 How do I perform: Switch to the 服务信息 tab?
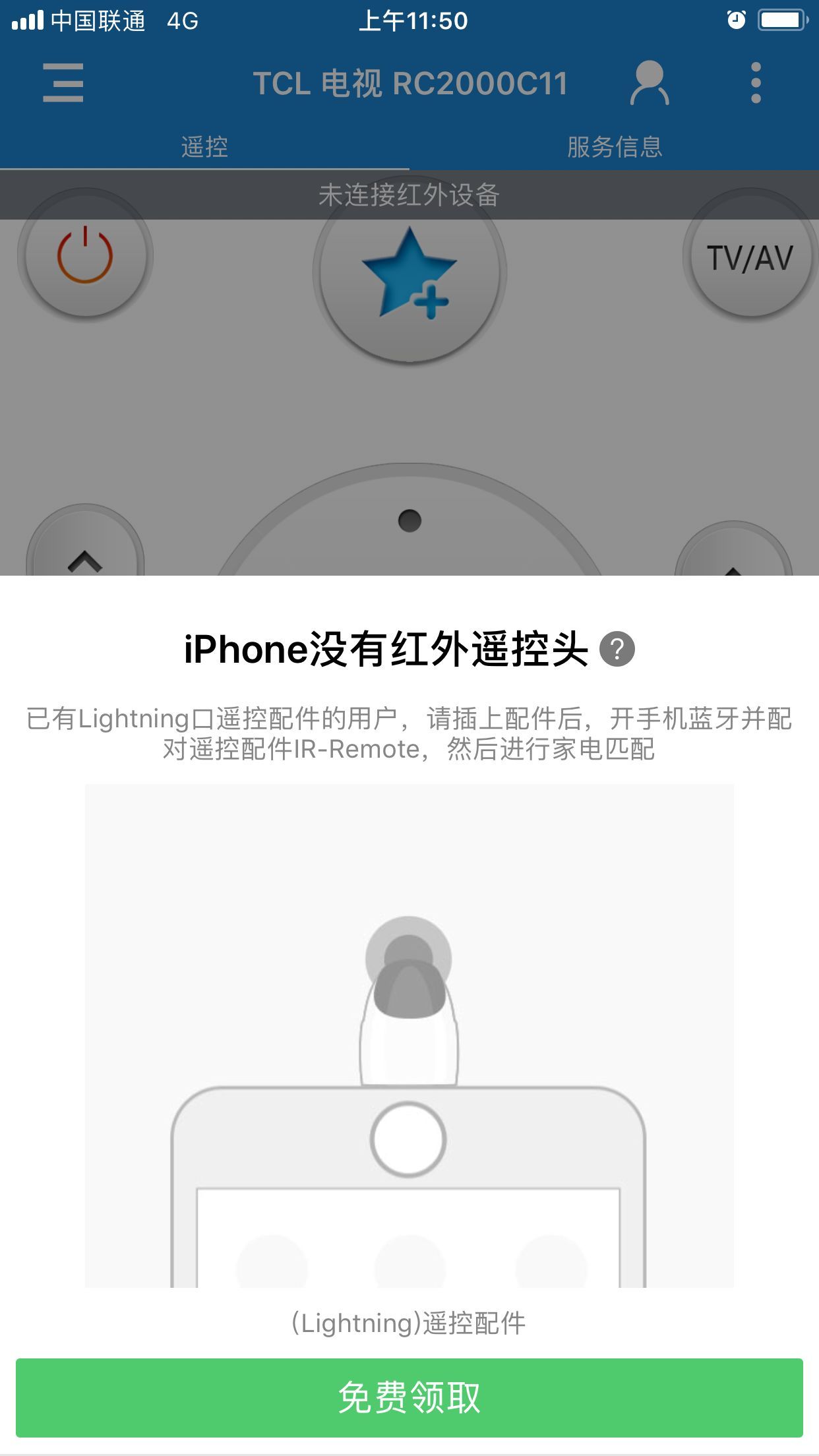point(614,146)
